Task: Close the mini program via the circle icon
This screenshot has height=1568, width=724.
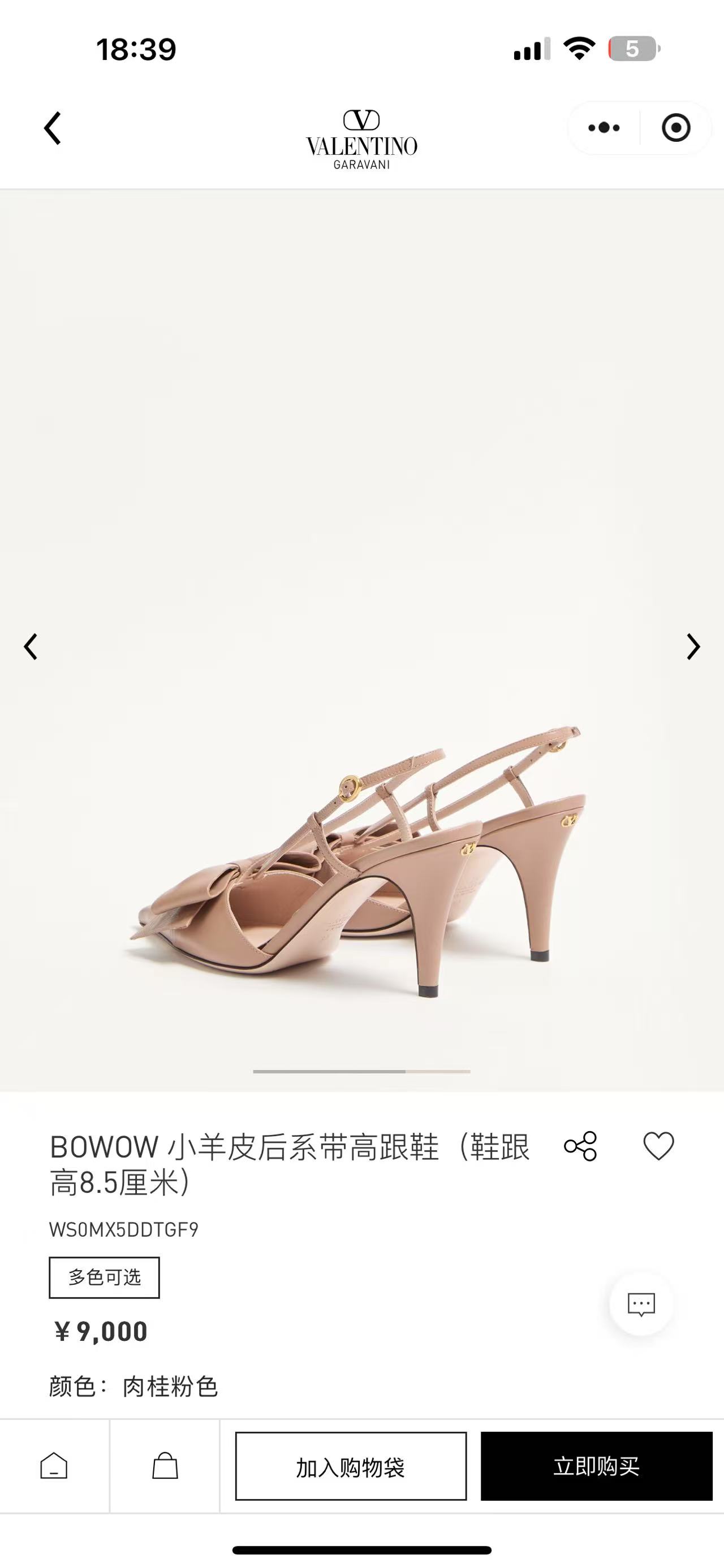Action: click(675, 128)
